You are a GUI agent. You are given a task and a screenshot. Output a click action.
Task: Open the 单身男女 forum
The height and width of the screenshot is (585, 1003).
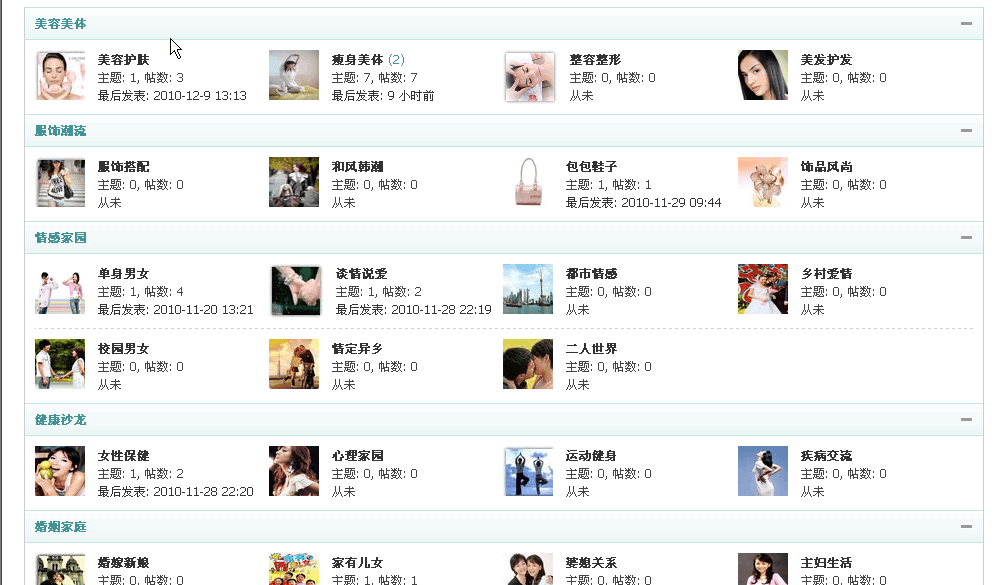(123, 274)
